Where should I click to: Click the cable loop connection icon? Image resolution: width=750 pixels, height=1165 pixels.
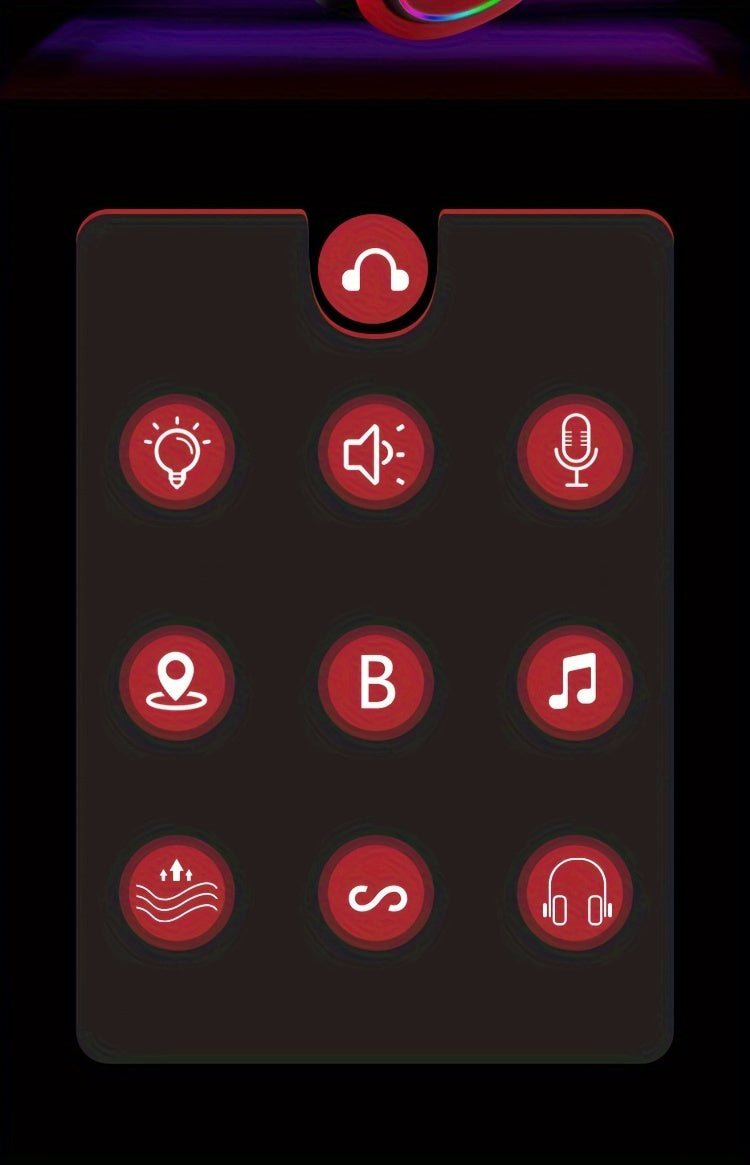pyautogui.click(x=376, y=896)
